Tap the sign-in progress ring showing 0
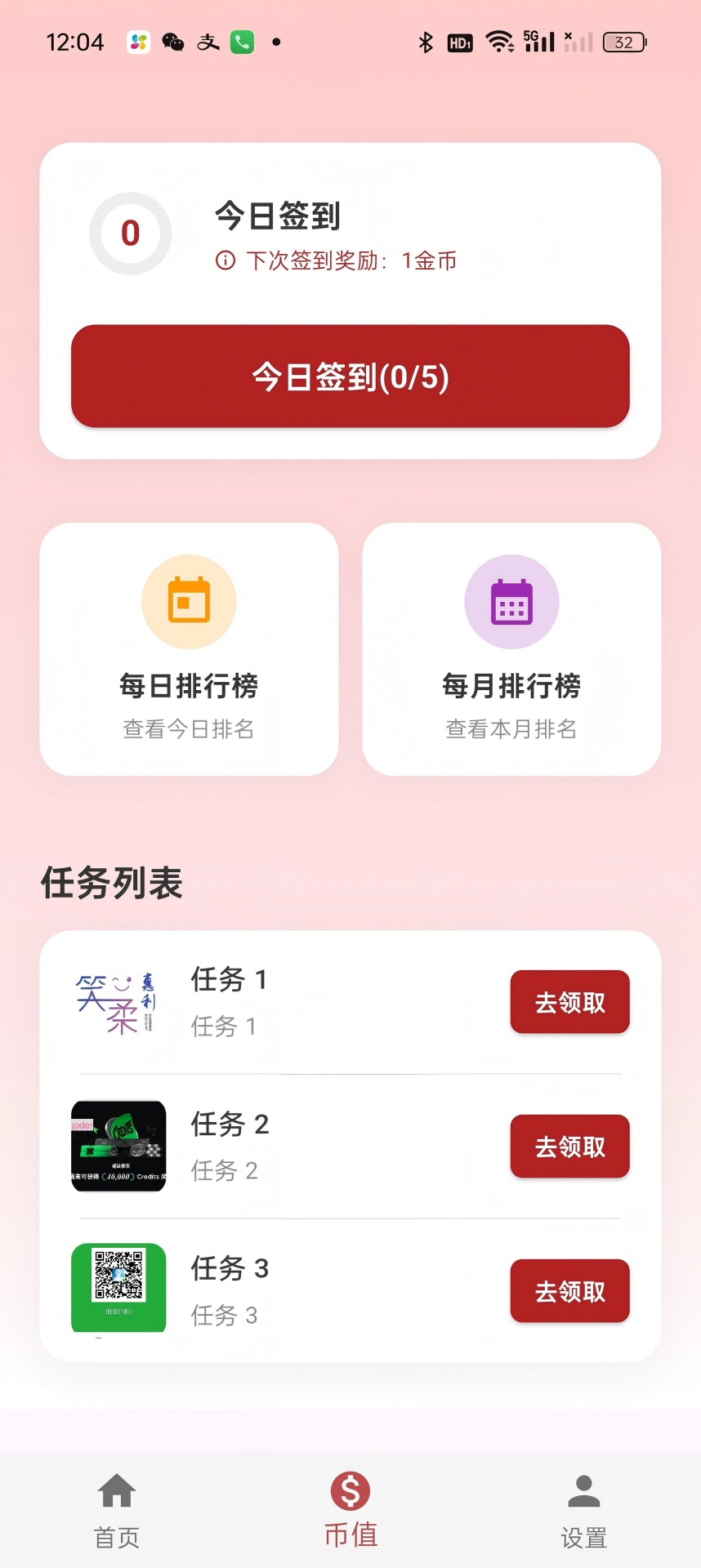This screenshot has width=701, height=1568. point(129,233)
